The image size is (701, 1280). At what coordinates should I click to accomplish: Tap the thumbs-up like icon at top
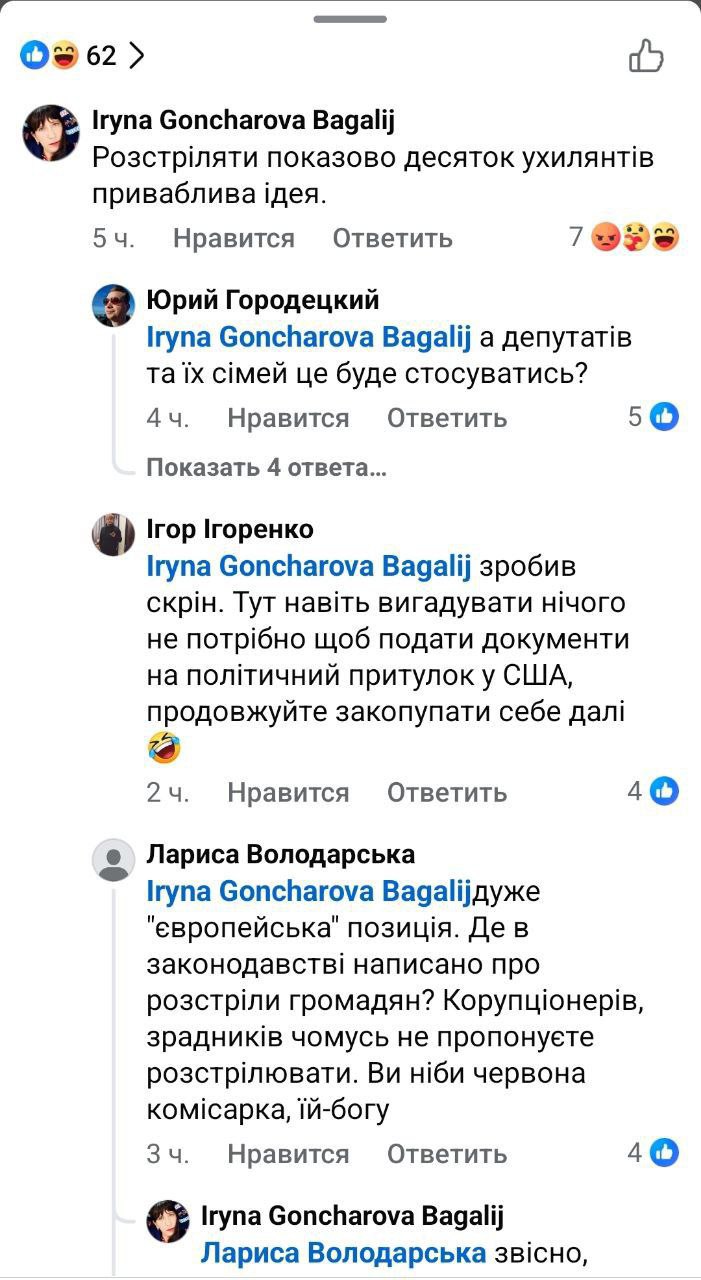click(x=646, y=55)
